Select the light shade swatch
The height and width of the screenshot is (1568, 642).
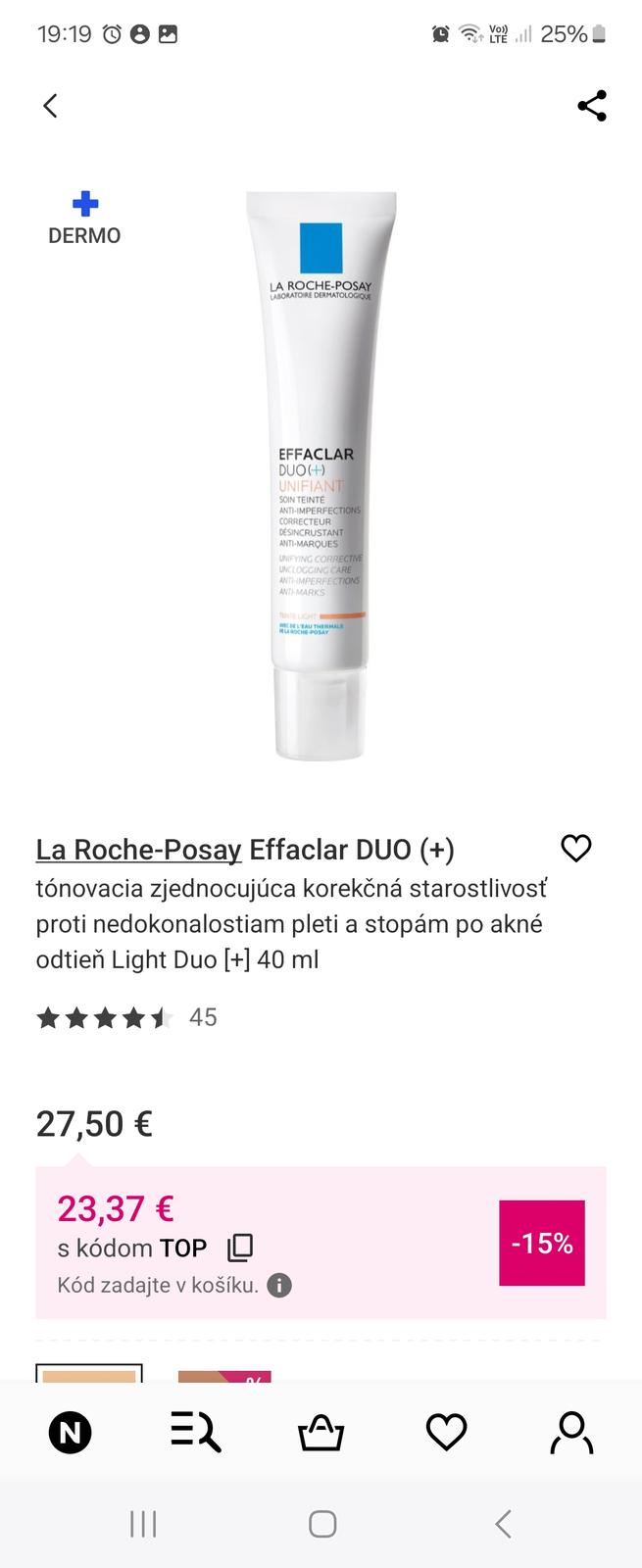tap(89, 1372)
